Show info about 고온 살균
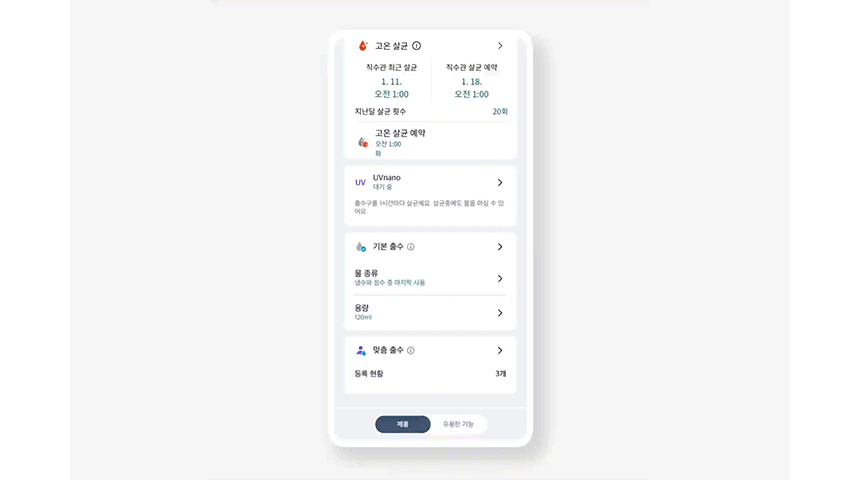The image size is (860, 480). [x=417, y=46]
